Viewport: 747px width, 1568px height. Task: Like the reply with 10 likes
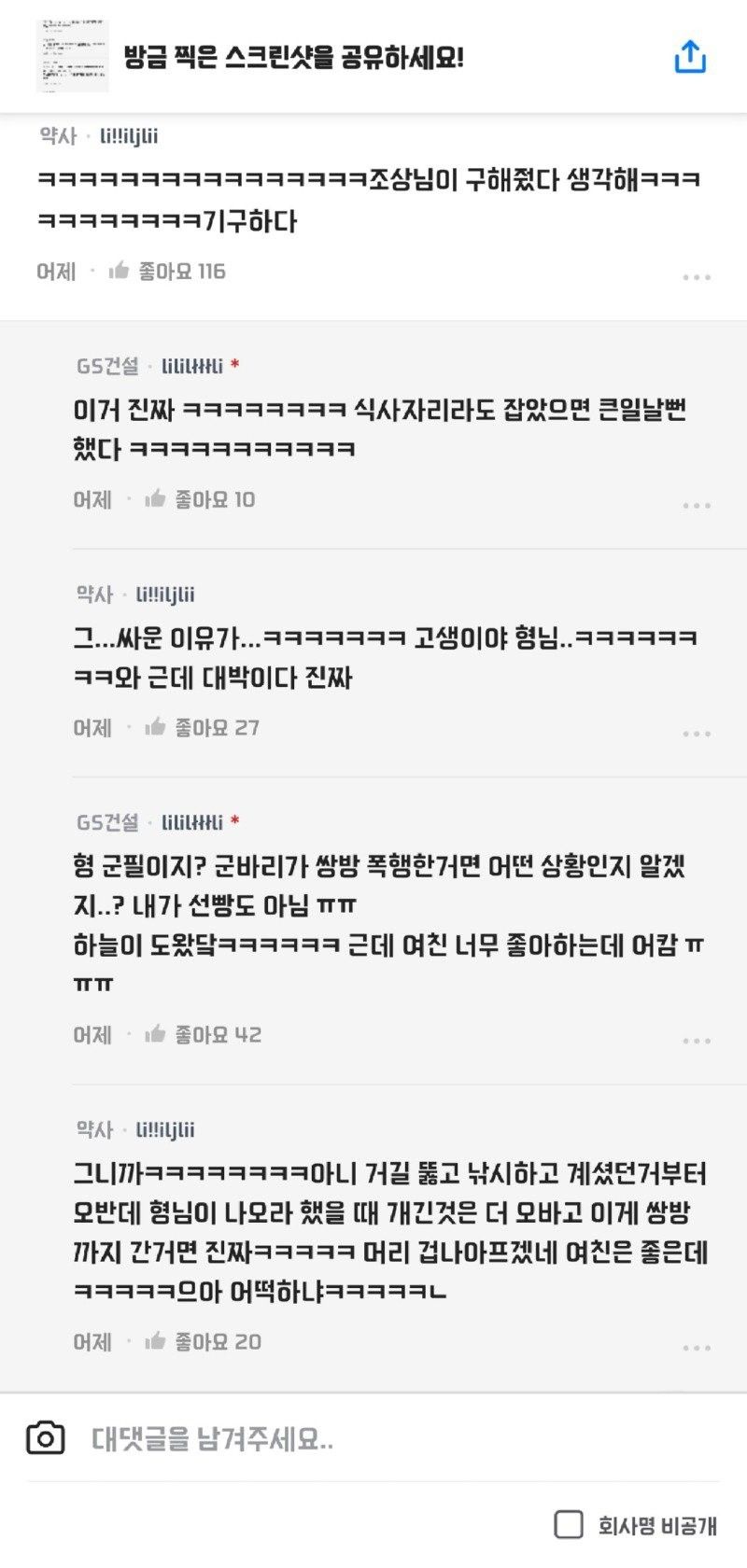155,499
